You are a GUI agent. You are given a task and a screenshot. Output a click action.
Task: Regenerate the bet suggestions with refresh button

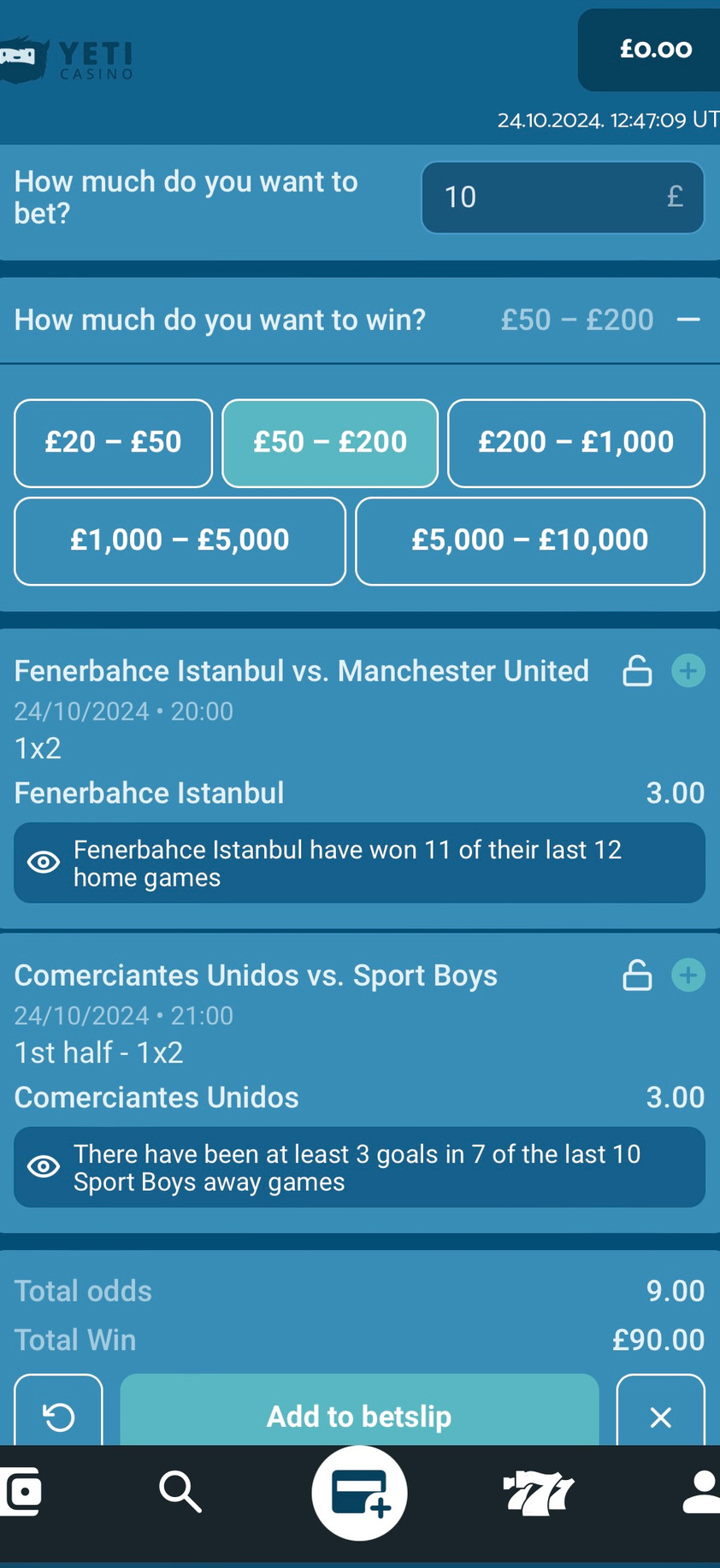click(59, 1418)
